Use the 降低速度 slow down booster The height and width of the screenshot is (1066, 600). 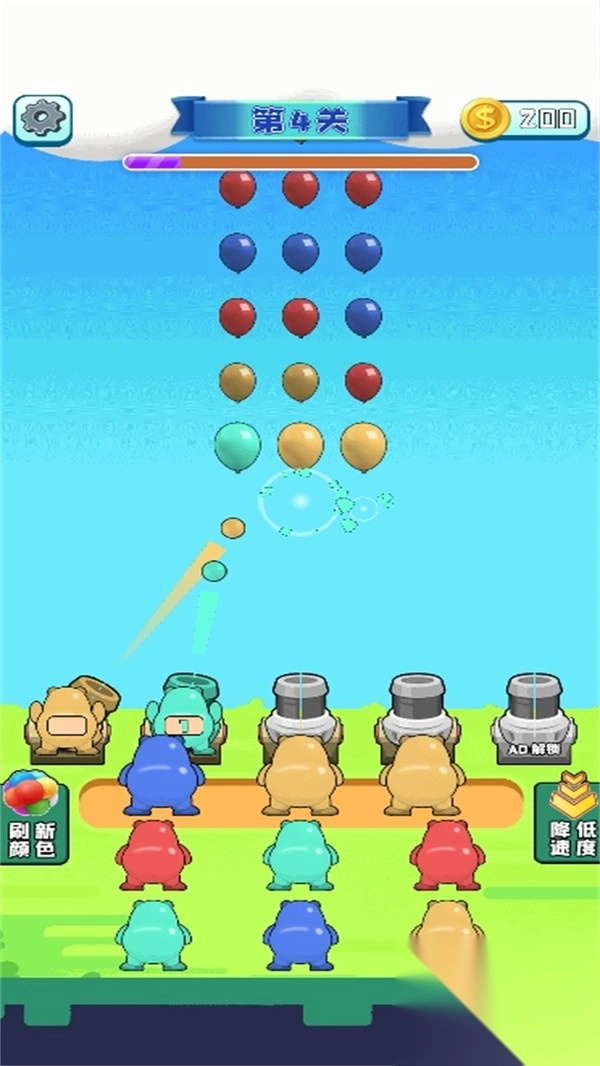click(x=567, y=818)
